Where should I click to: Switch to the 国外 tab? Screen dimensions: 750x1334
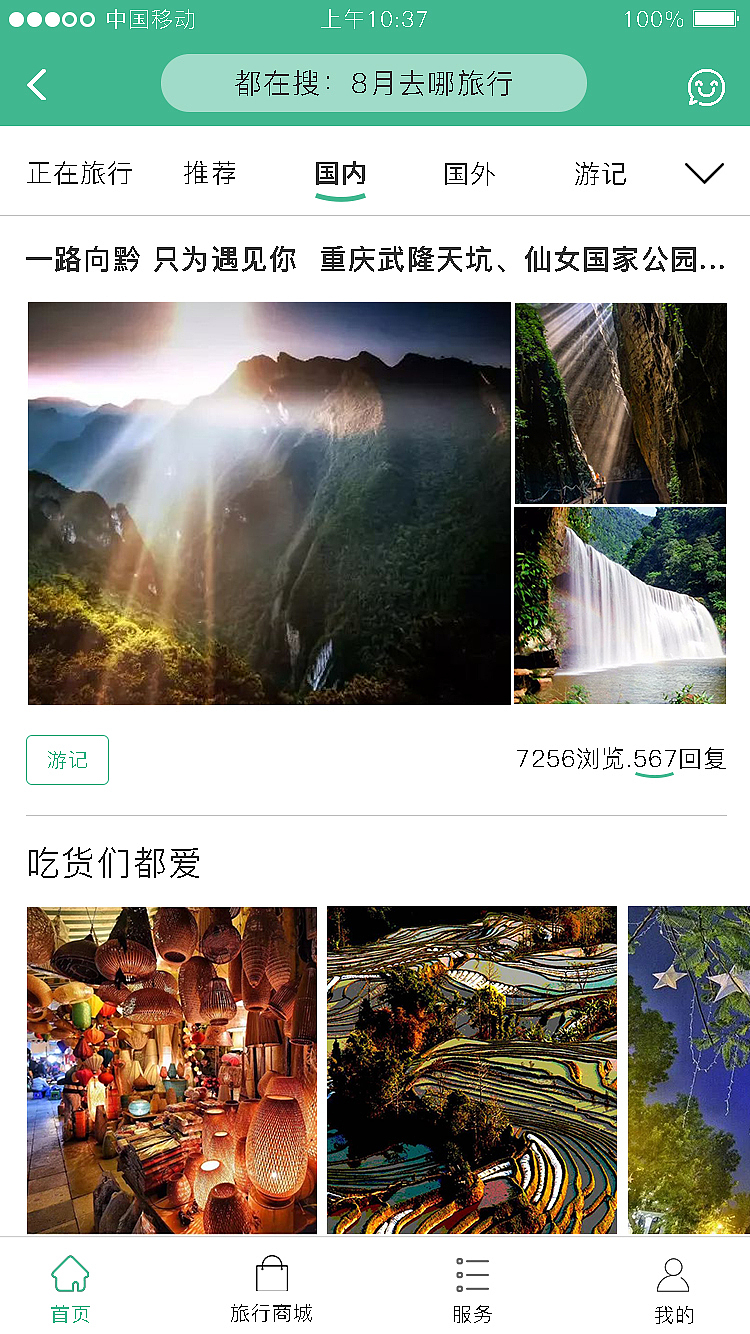pyautogui.click(x=469, y=172)
